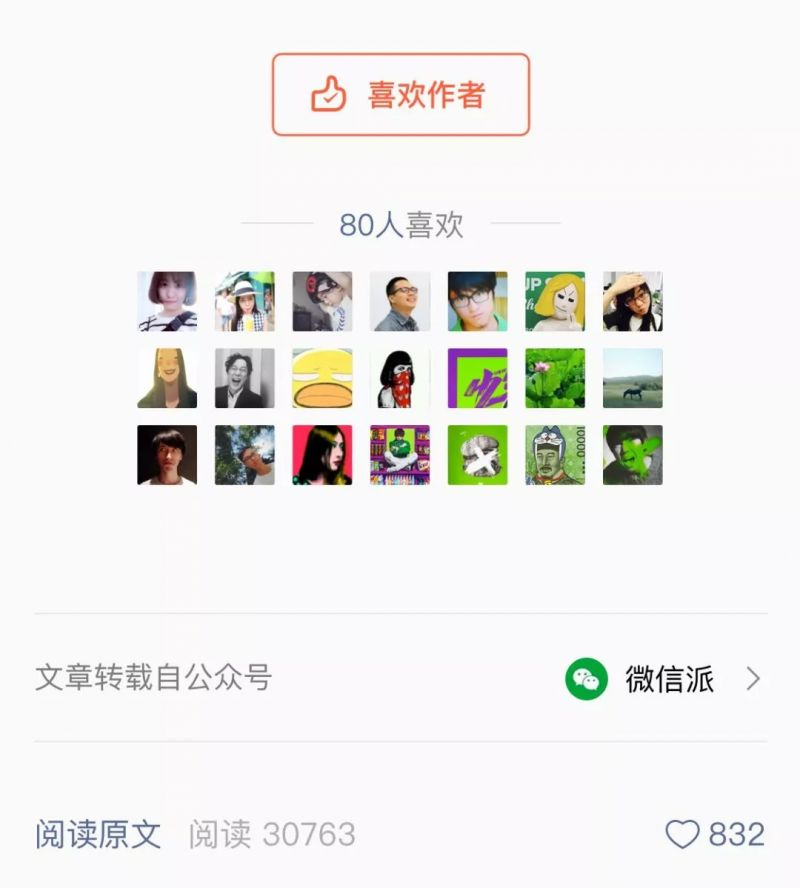Click the horse in field avatar
The image size is (800, 888).
point(631,379)
